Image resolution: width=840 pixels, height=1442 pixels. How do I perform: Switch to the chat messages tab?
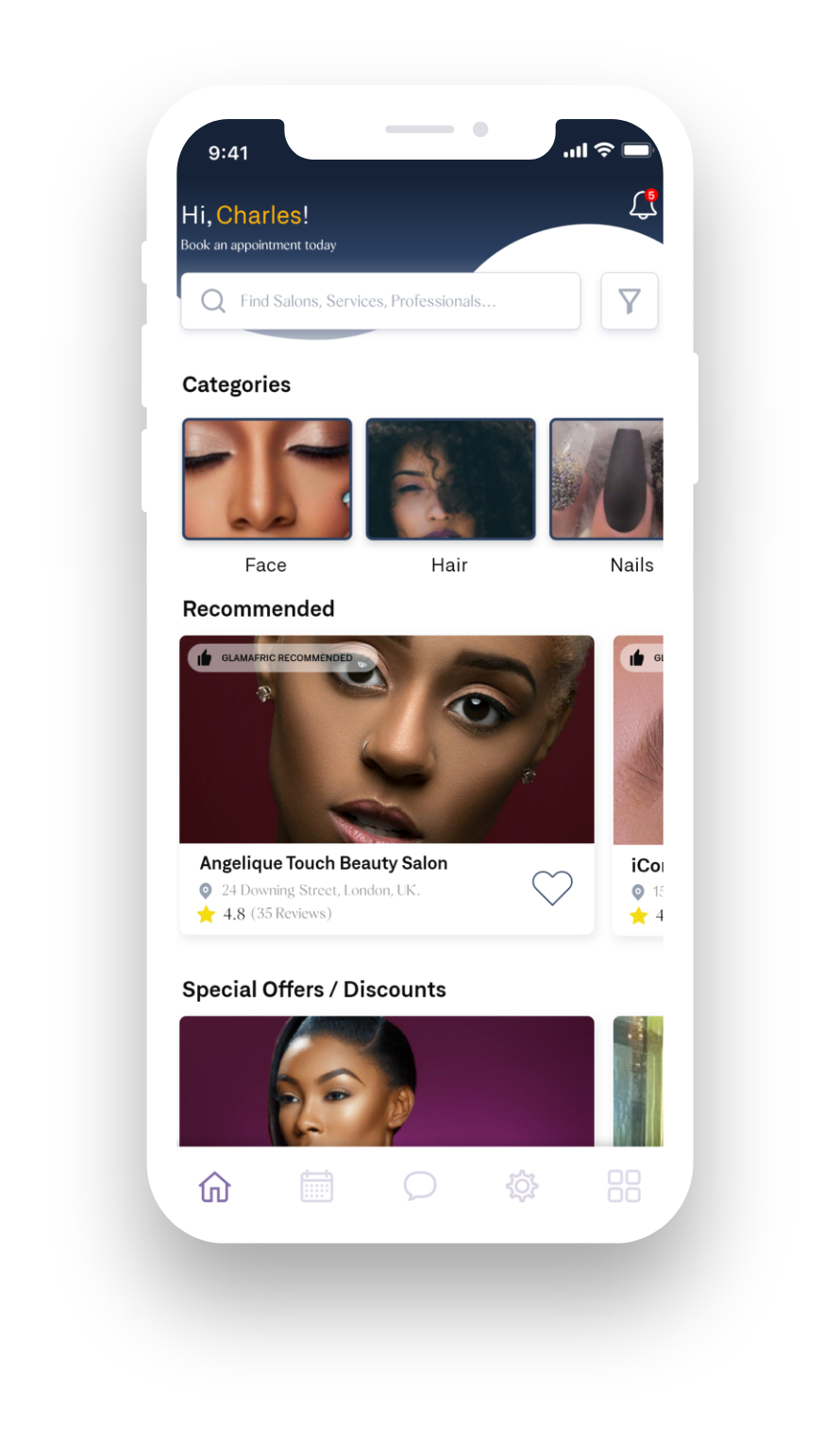420,1185
